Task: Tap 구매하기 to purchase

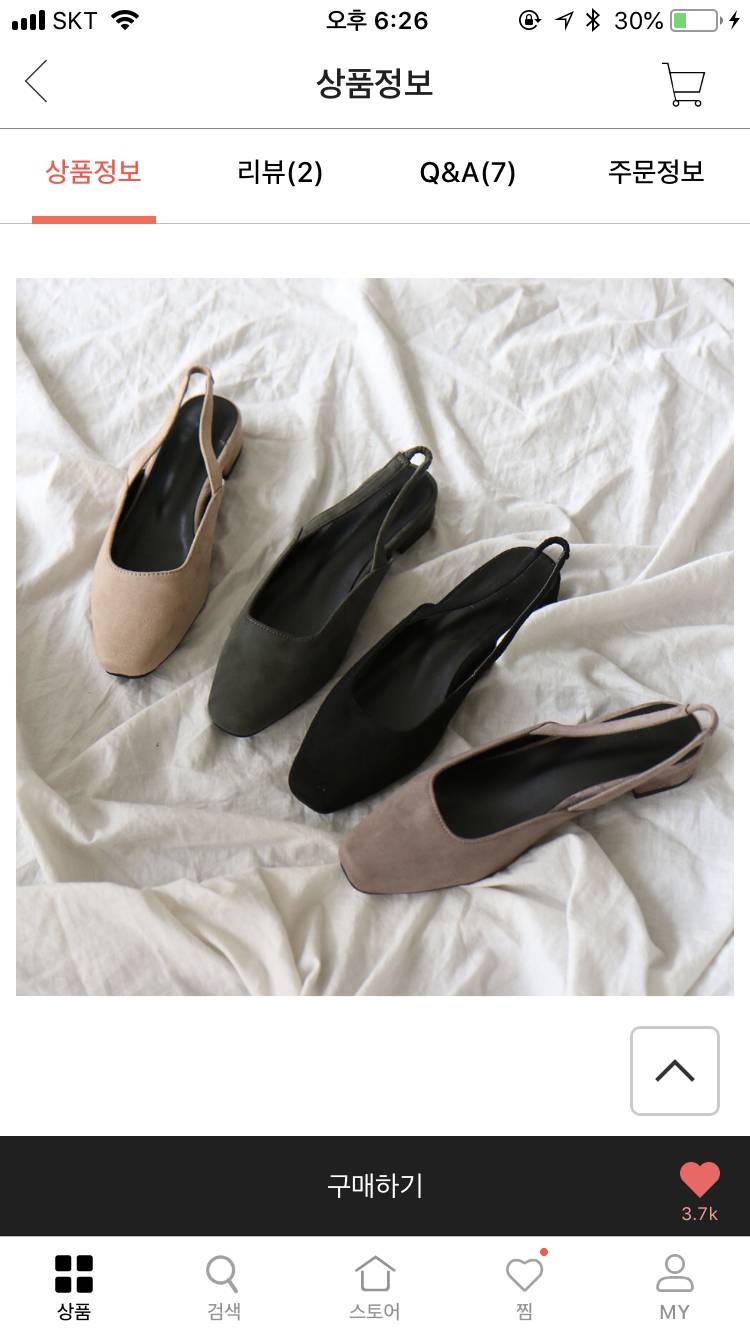Action: tap(375, 1186)
